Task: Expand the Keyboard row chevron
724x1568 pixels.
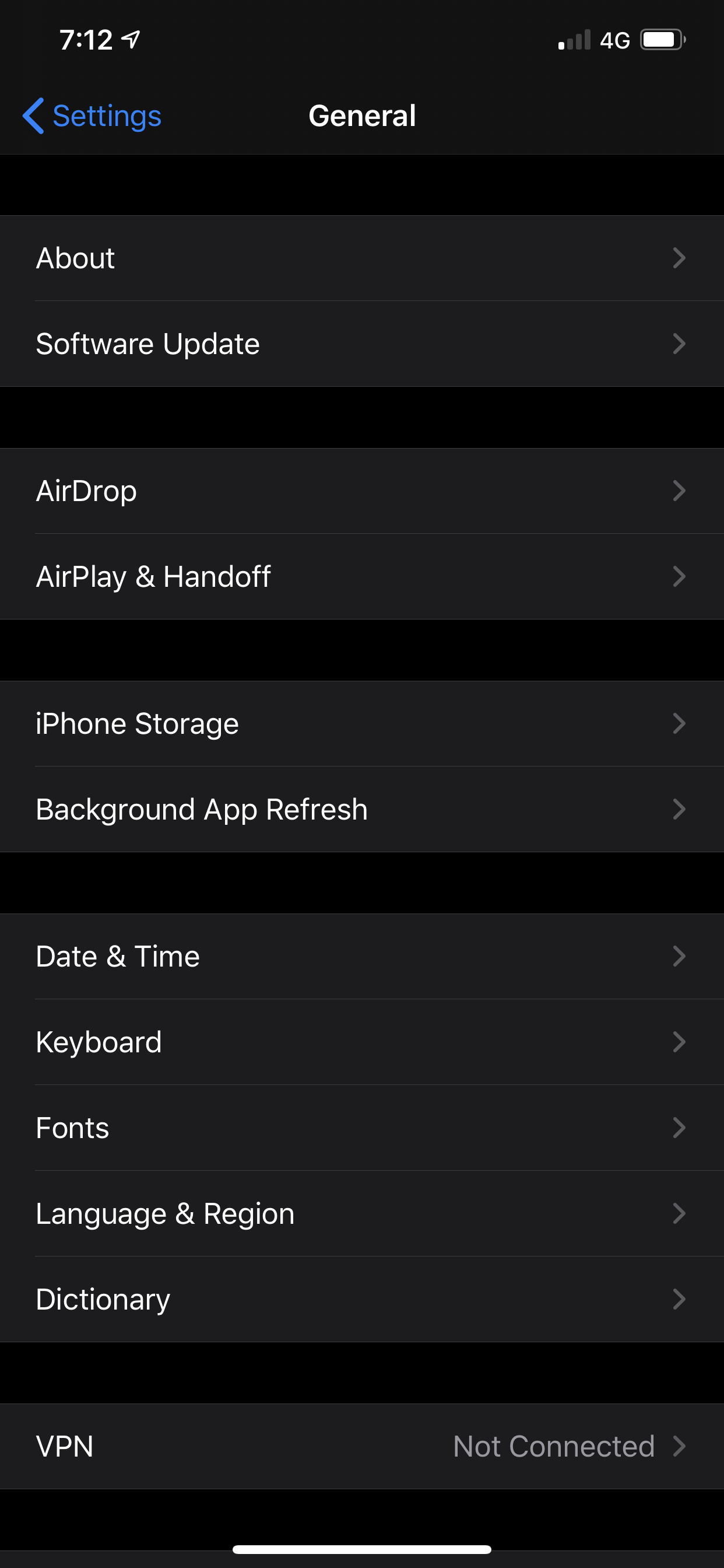Action: 680,1041
